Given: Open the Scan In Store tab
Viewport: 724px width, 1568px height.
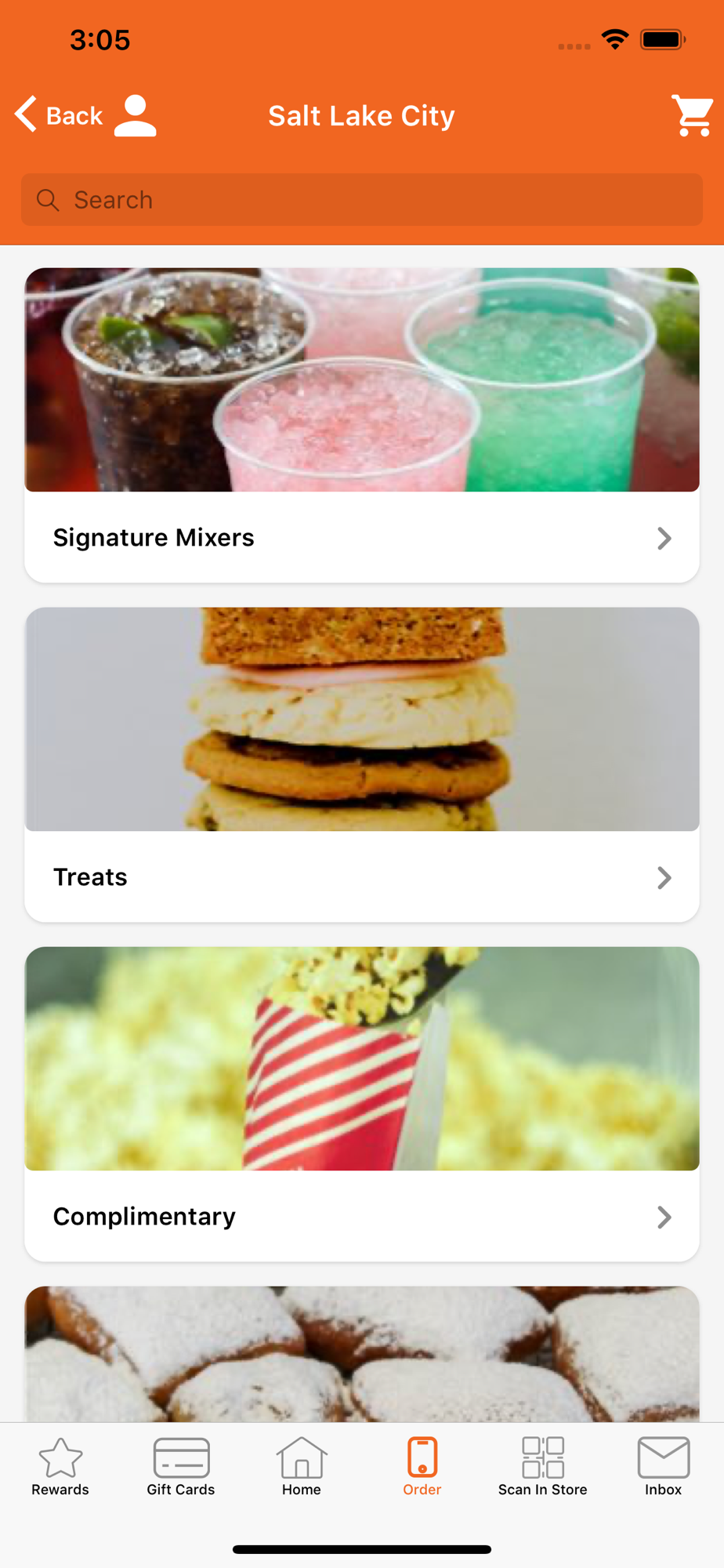Looking at the screenshot, I should click(543, 1467).
